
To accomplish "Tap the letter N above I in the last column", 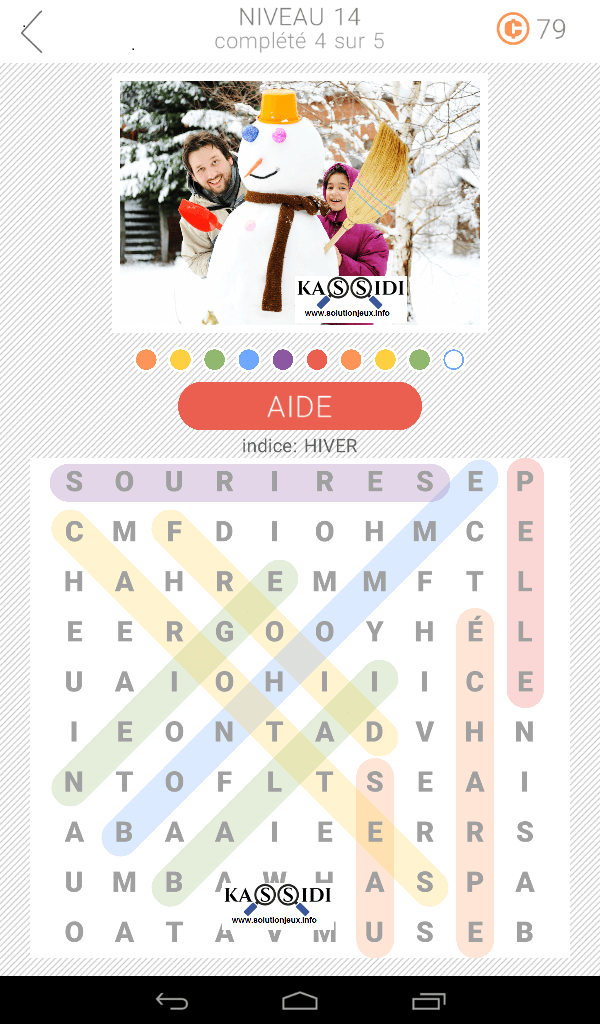I will [524, 732].
